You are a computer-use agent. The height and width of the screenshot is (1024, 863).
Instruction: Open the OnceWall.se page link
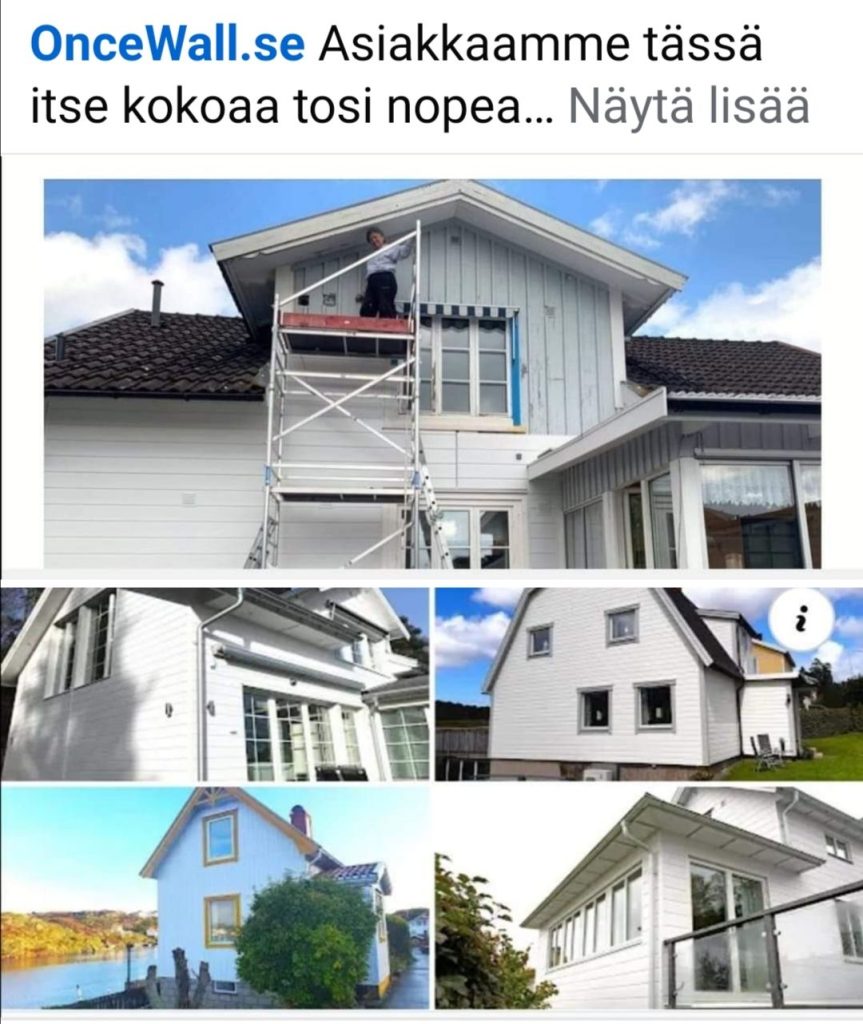tap(167, 46)
